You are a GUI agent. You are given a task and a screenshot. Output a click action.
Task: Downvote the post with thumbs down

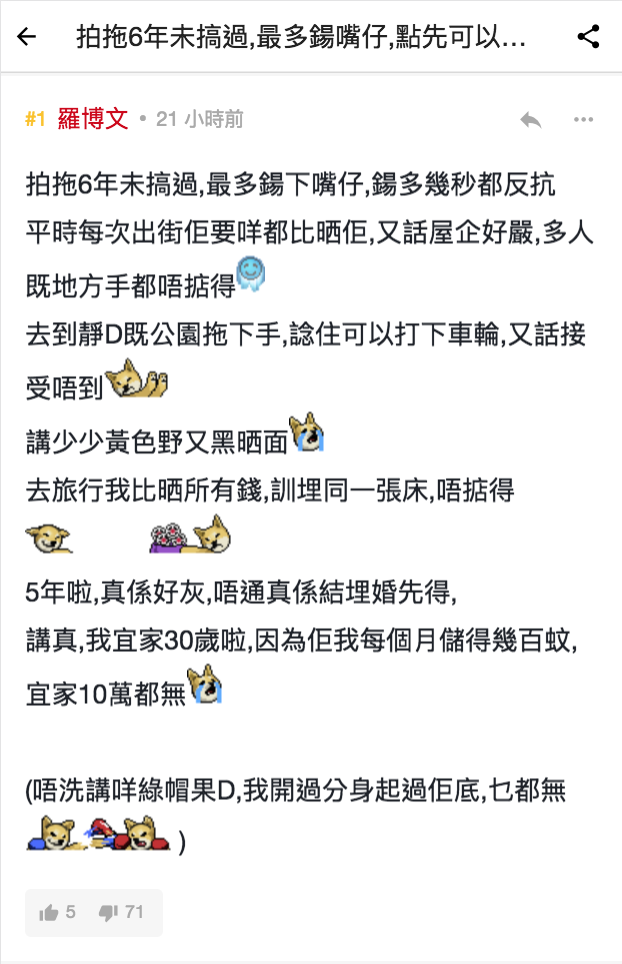click(121, 912)
